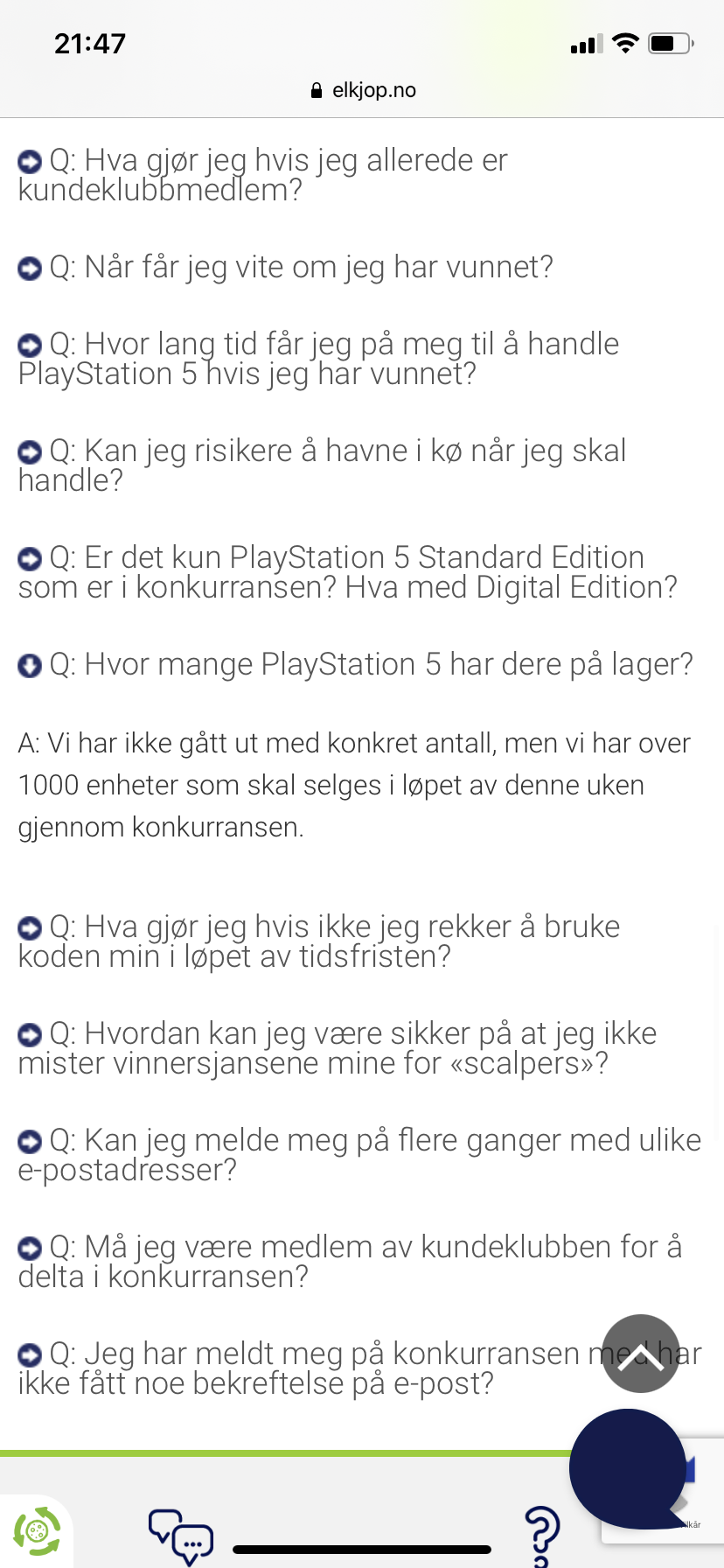Image resolution: width=724 pixels, height=1568 pixels.
Task: Expand question about missing the code tidsfristen
Action: coord(318,941)
